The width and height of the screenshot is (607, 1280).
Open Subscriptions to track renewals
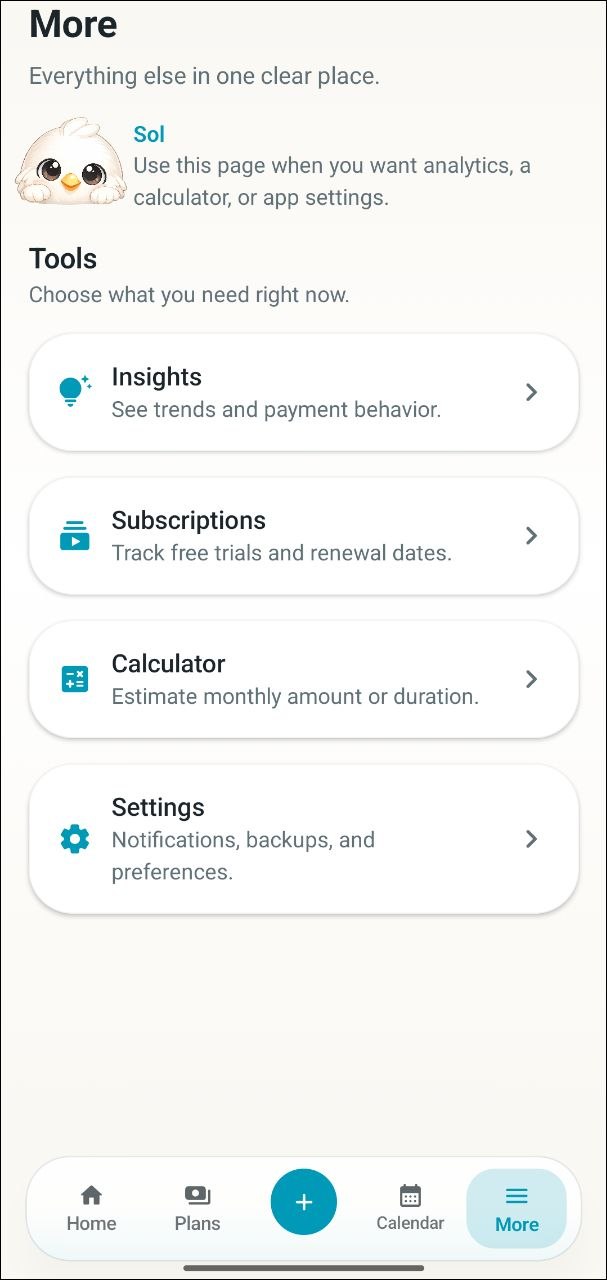(303, 536)
